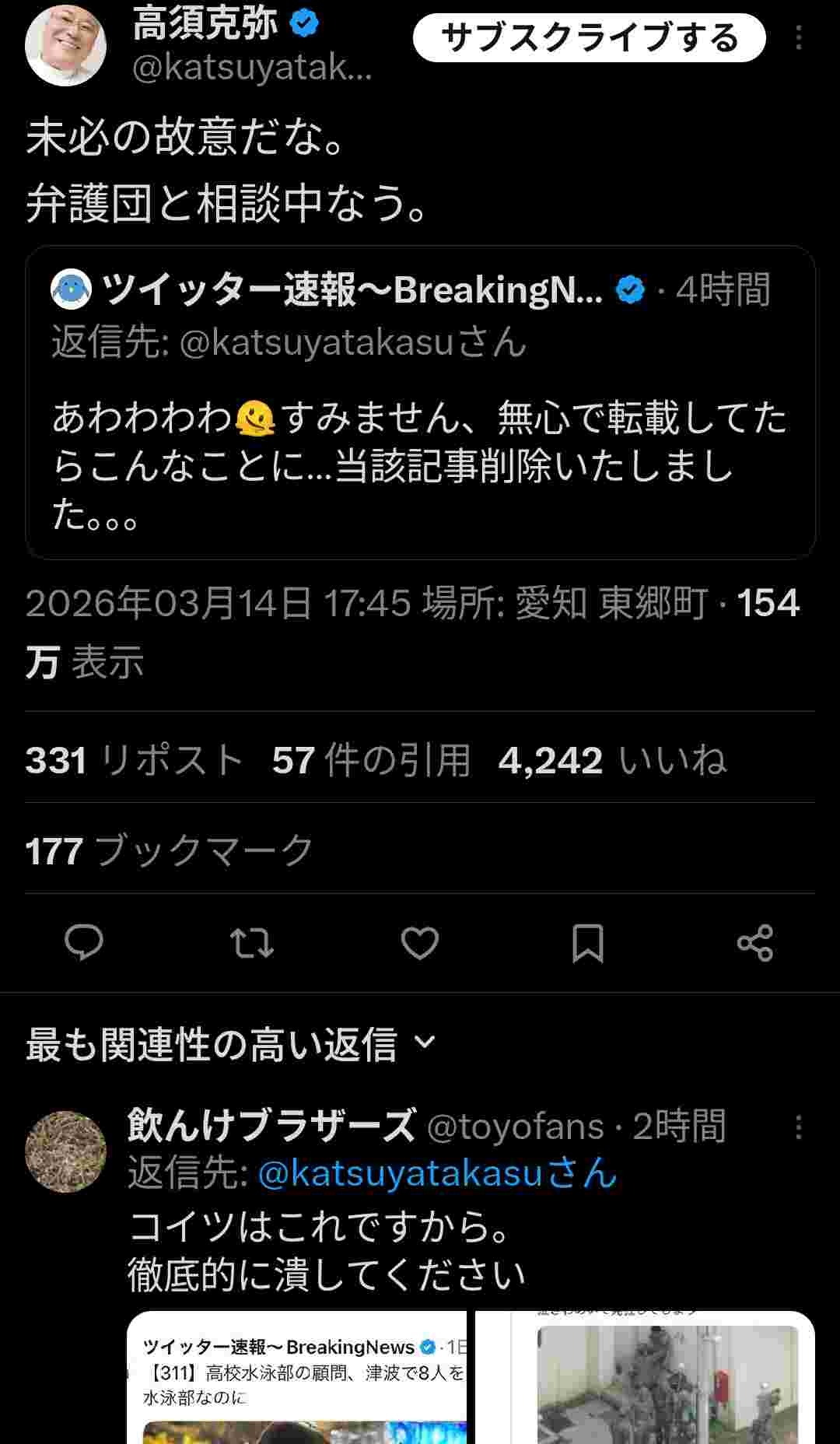Image resolution: width=840 pixels, height=1444 pixels.
Task: Repost 高須克弥's post
Action: 252,943
